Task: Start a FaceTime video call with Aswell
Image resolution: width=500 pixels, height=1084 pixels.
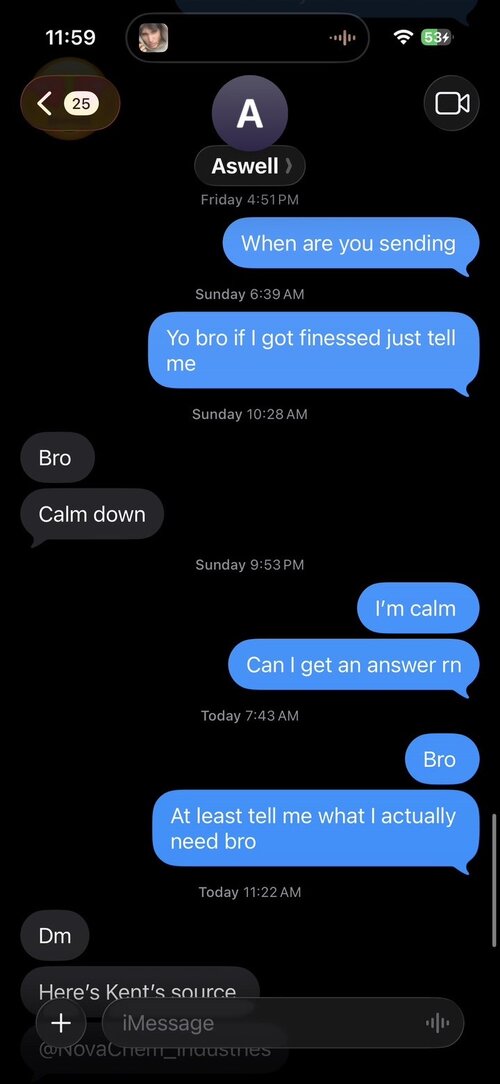Action: click(x=452, y=103)
